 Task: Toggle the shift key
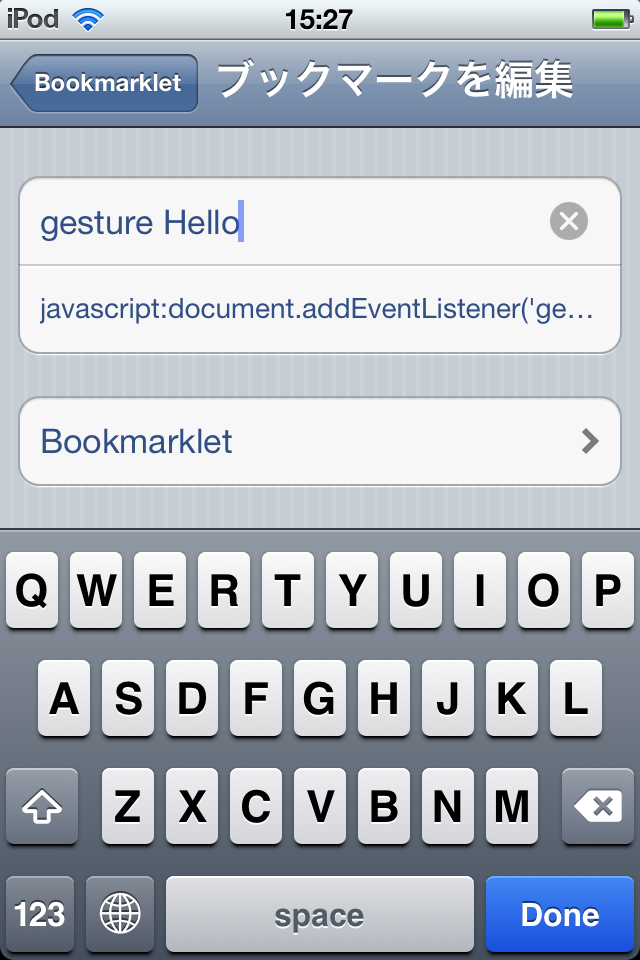(x=41, y=806)
